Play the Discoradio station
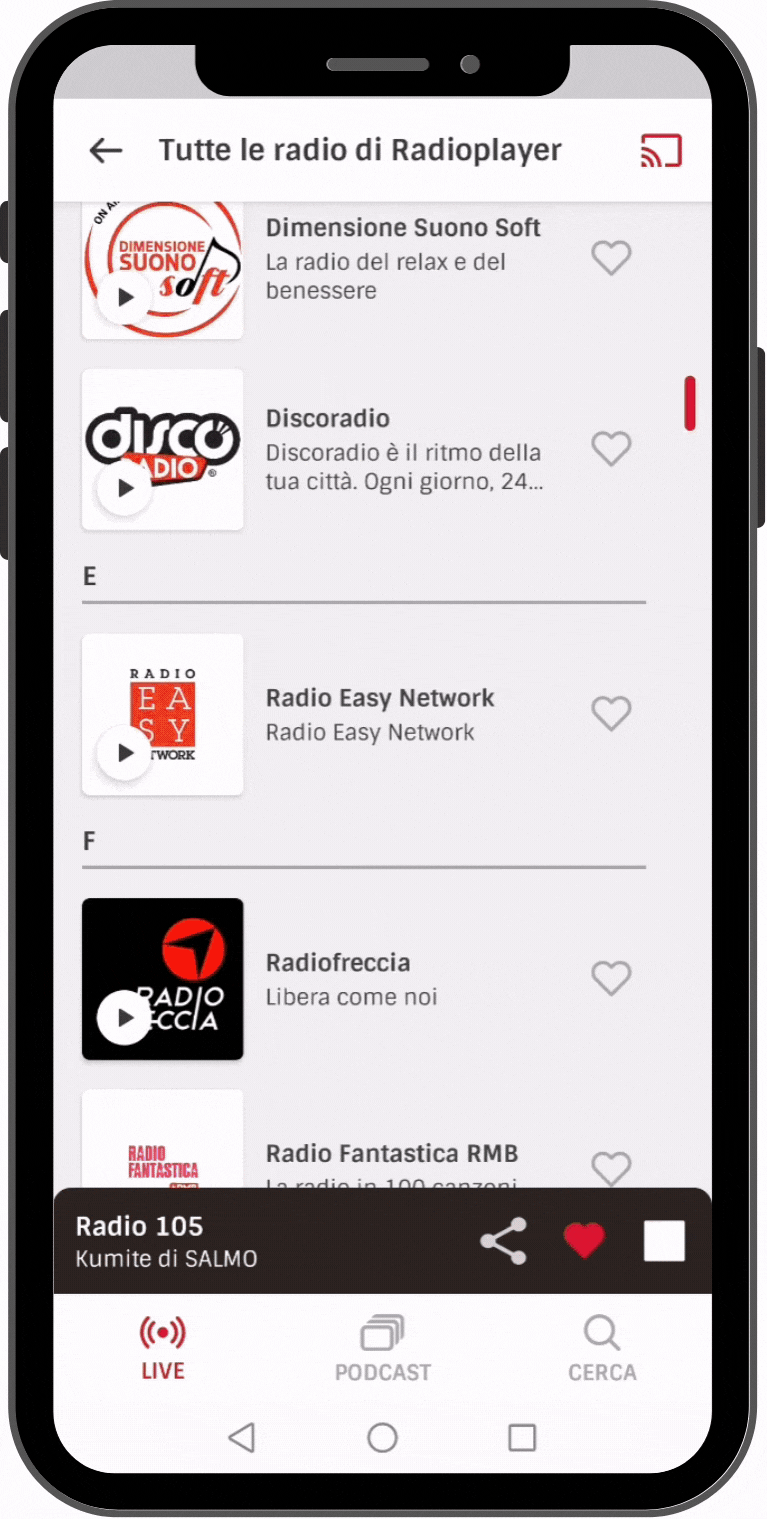The height and width of the screenshot is (1519, 767). pos(125,488)
